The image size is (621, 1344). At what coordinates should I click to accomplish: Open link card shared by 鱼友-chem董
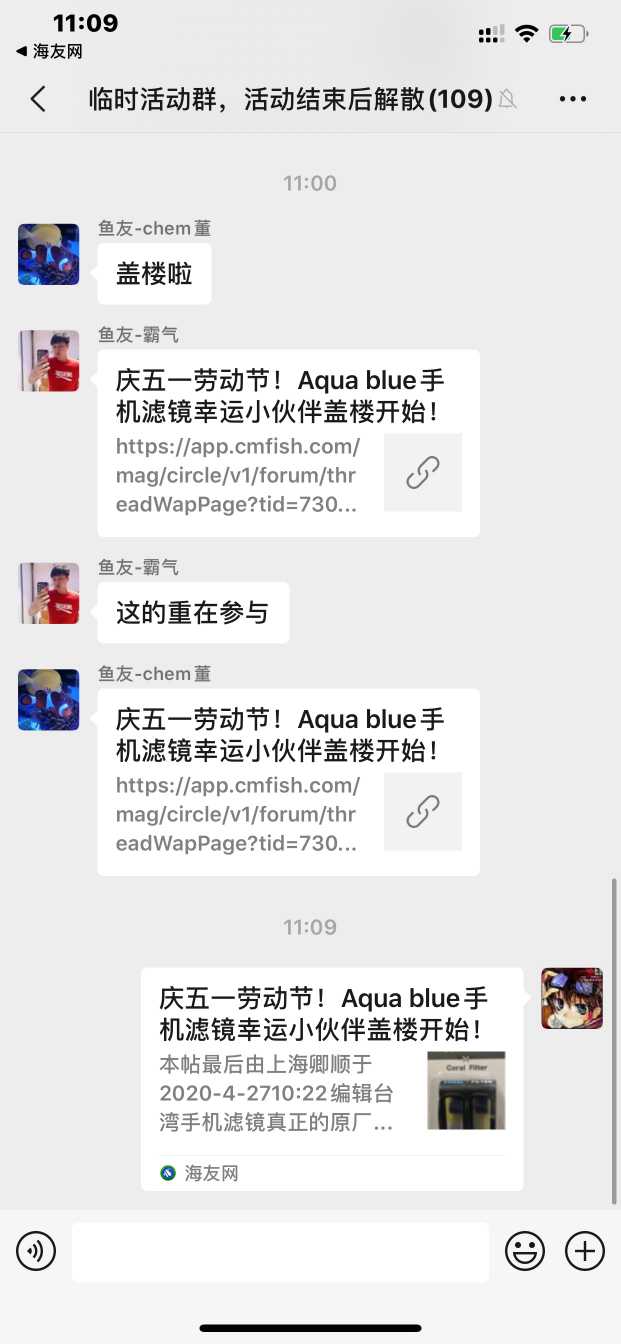point(288,781)
